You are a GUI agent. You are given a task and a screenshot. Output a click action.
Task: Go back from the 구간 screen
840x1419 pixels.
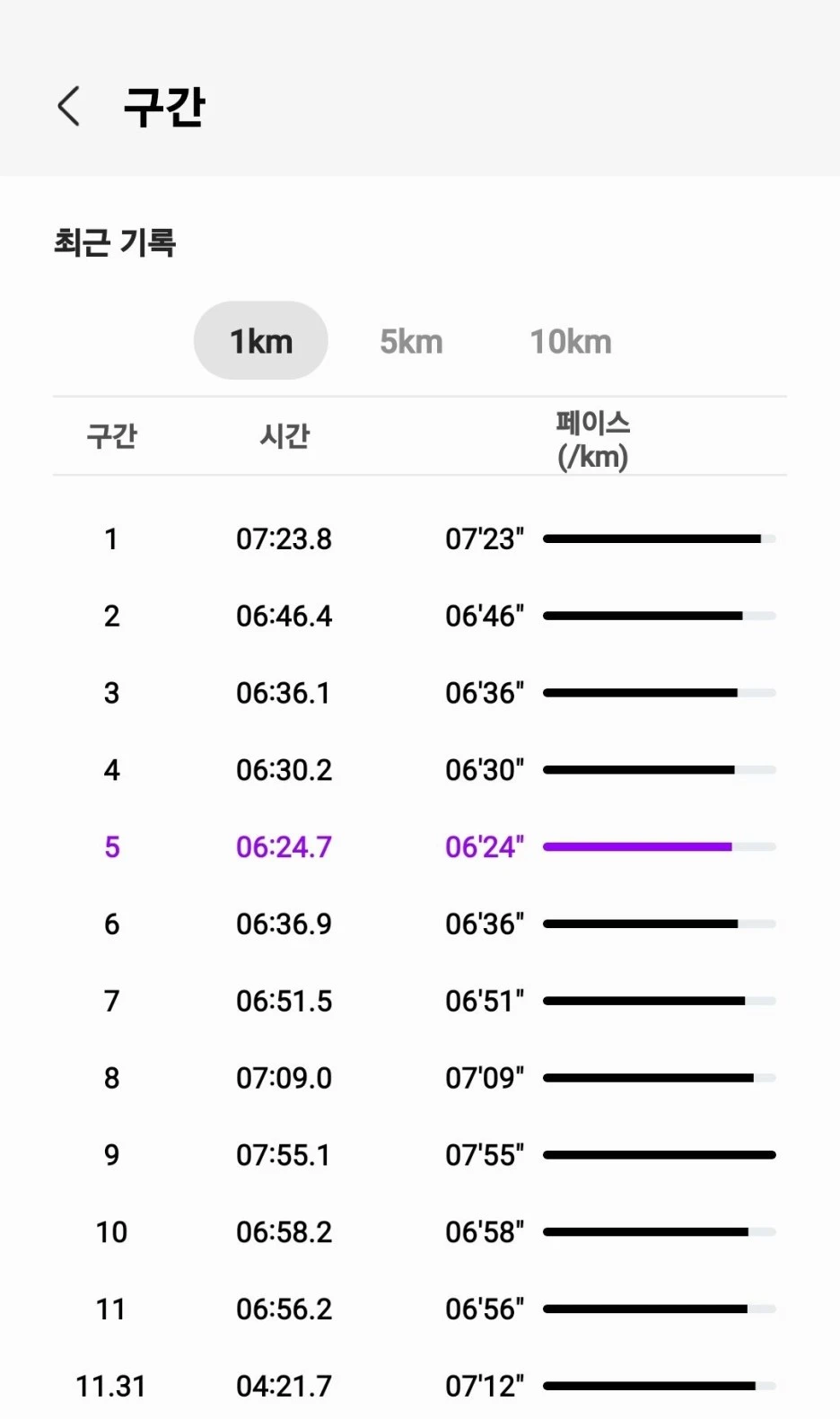(x=69, y=107)
